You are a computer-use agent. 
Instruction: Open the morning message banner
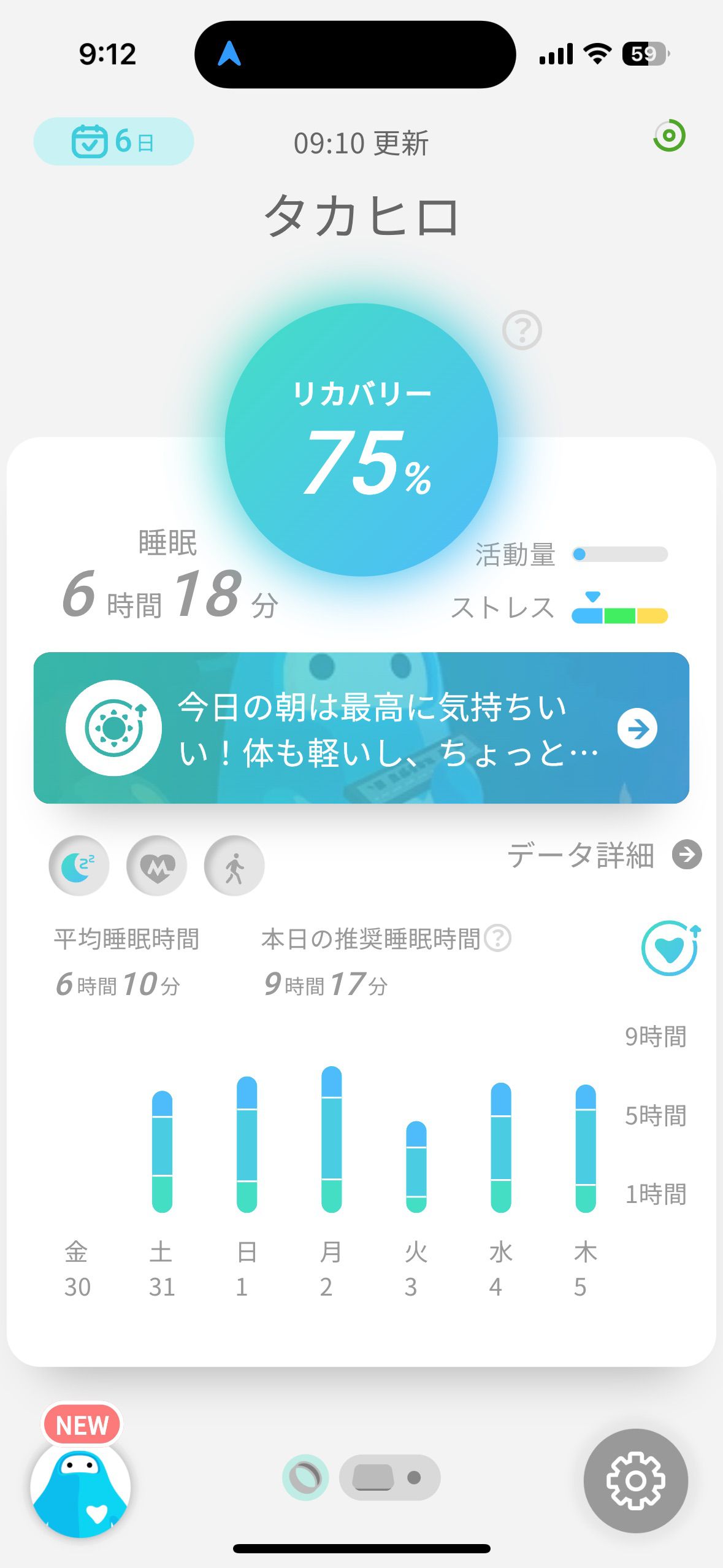tap(361, 728)
